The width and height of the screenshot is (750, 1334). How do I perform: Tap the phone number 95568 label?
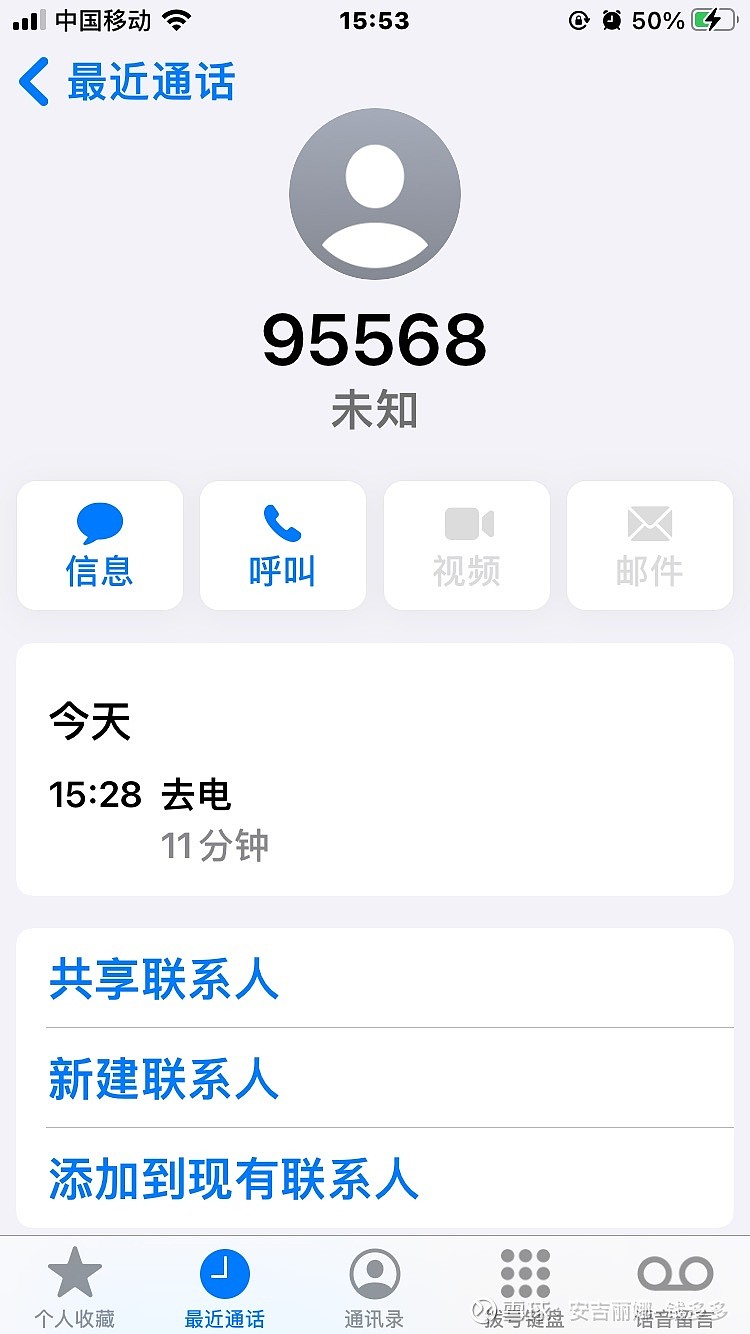[x=374, y=342]
